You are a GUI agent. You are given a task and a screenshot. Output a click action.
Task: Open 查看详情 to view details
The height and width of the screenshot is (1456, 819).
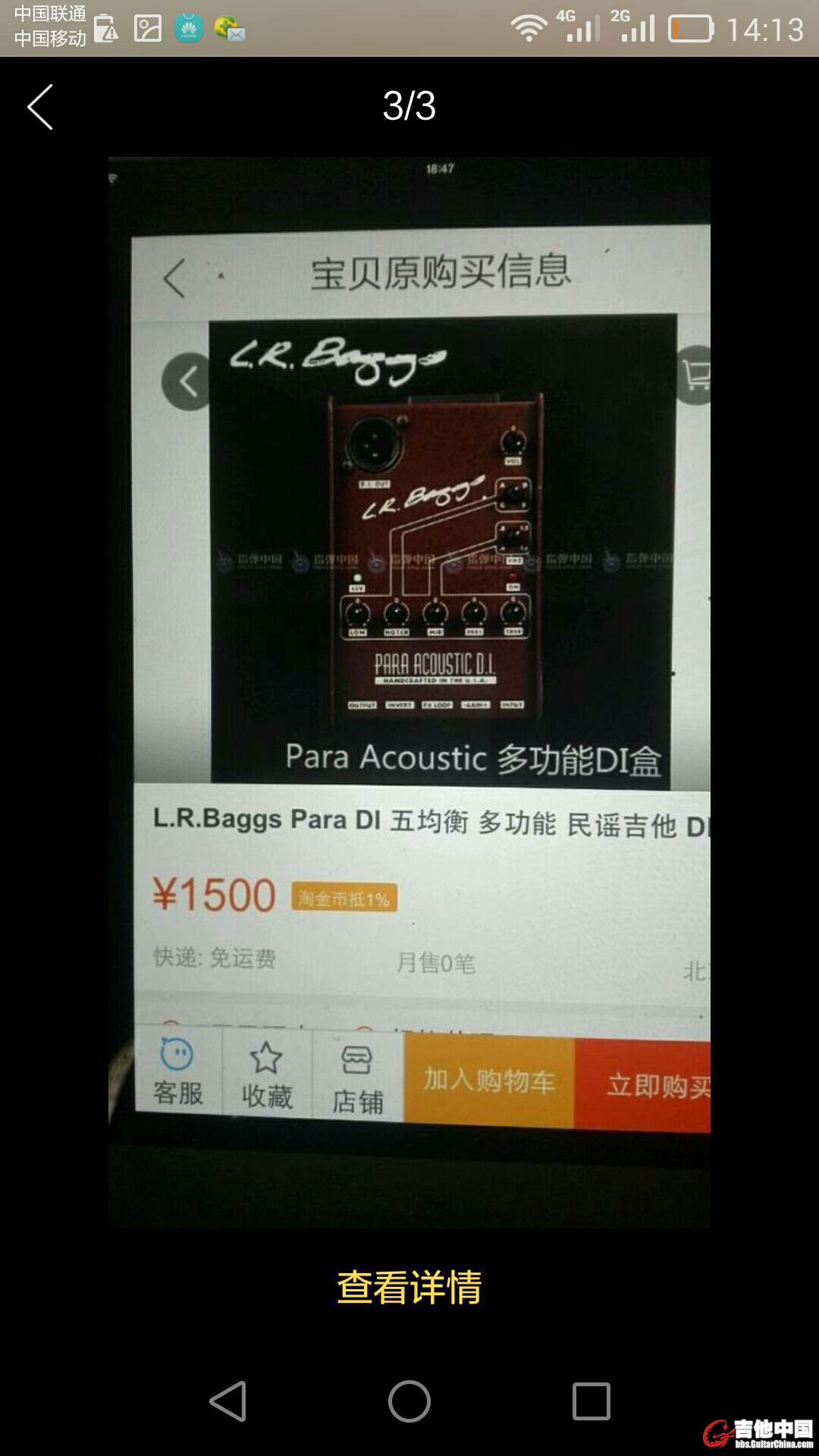409,1287
